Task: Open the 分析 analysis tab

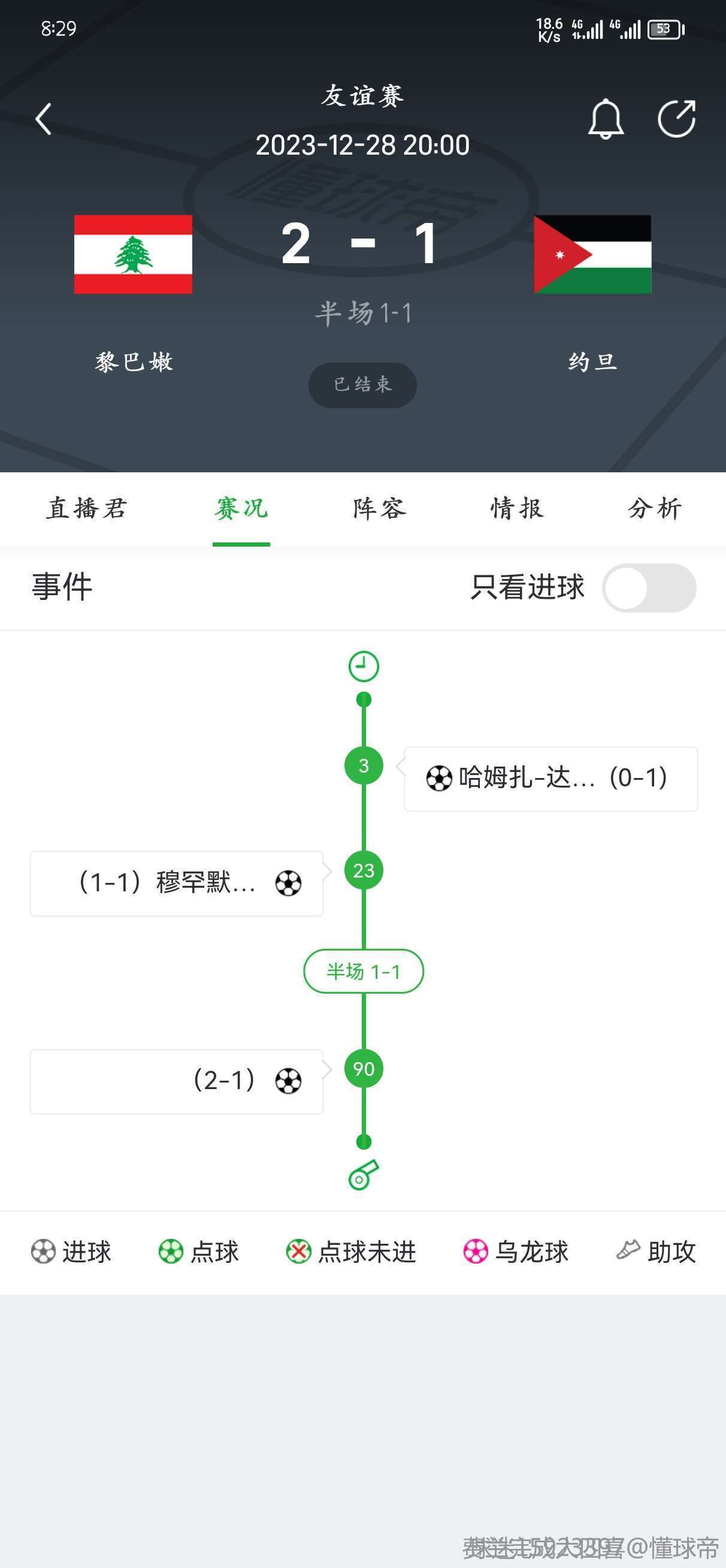Action: 655,509
